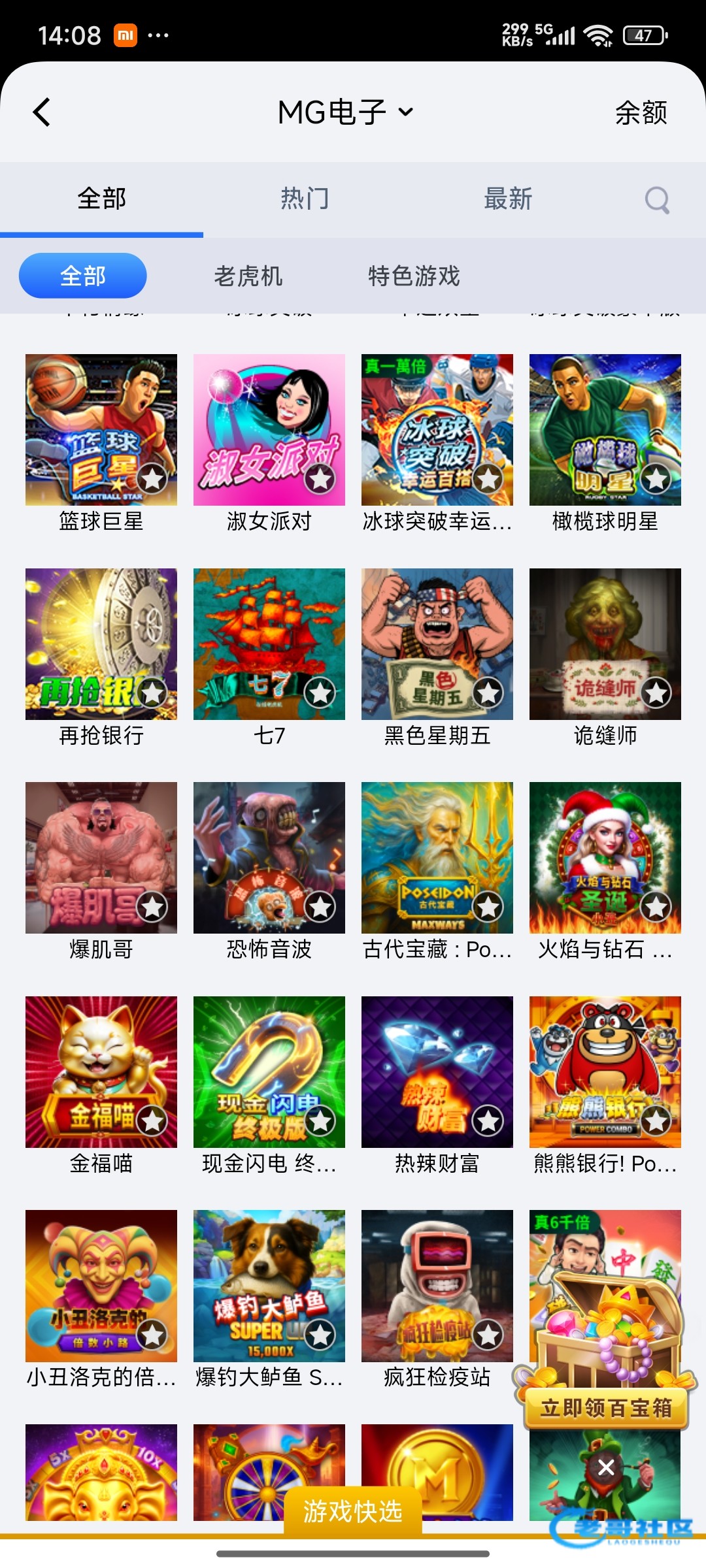The width and height of the screenshot is (706, 1568).
Task: Select the 特色游戏 filter chip
Action: [x=414, y=276]
